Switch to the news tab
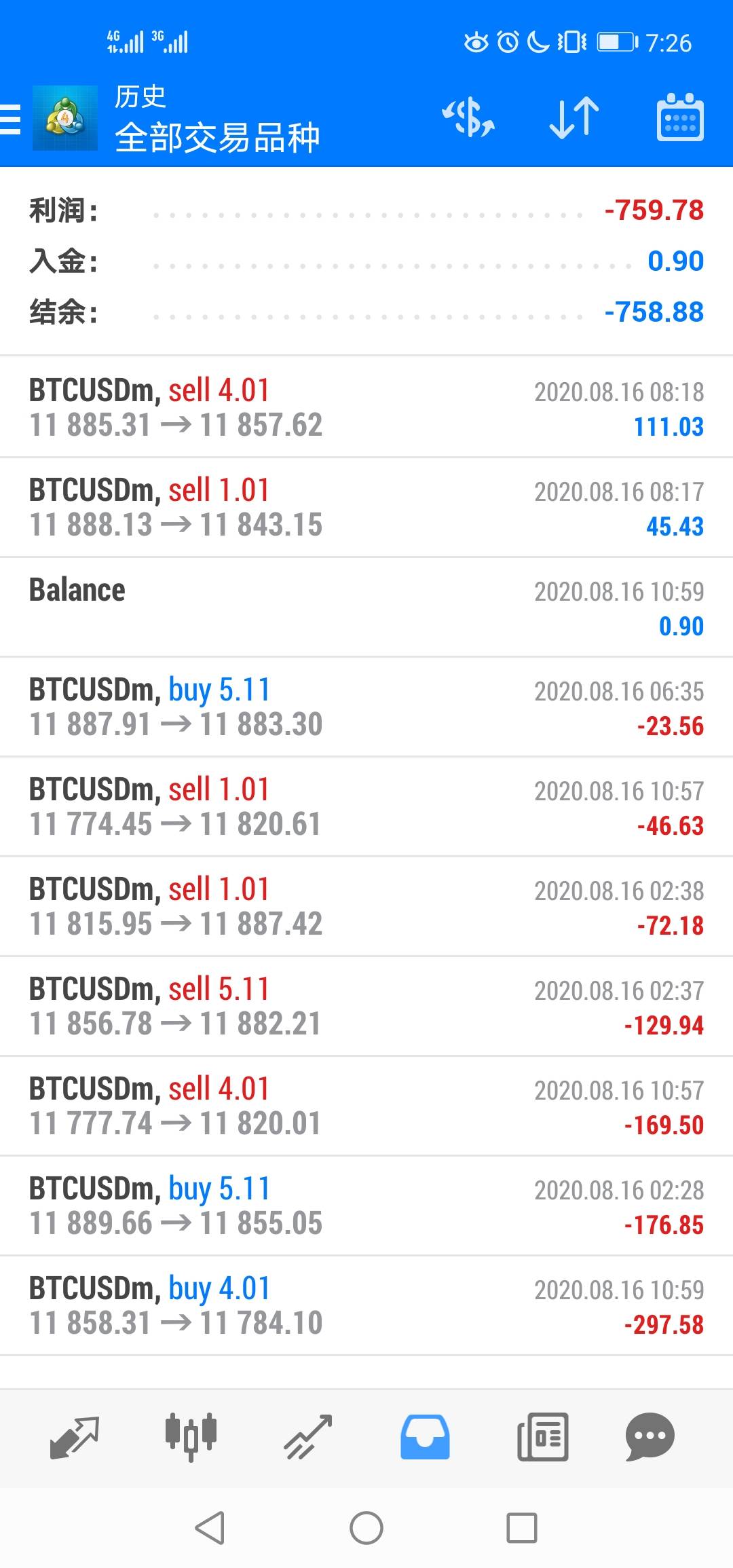733x1568 pixels. click(542, 1437)
